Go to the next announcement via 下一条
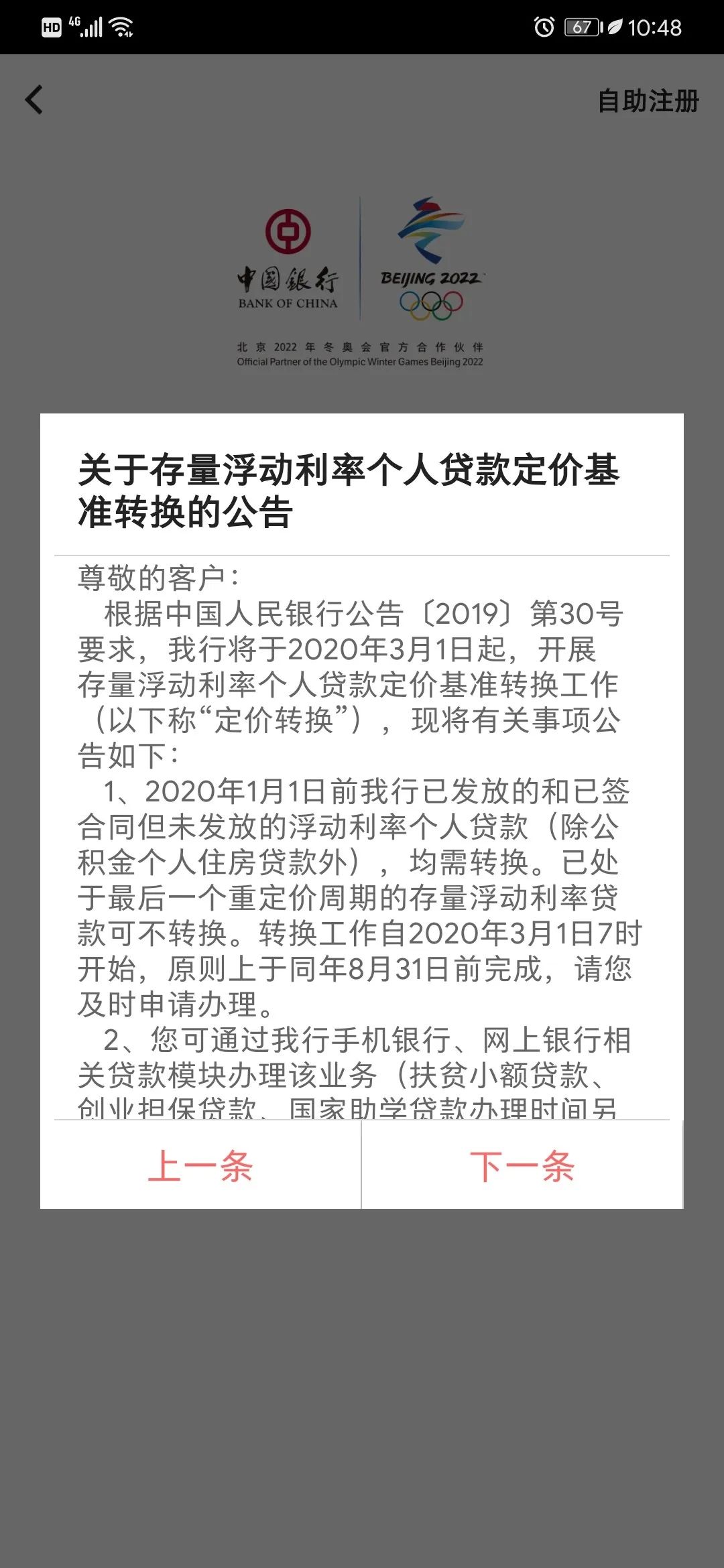The height and width of the screenshot is (1568, 724). click(x=522, y=1165)
